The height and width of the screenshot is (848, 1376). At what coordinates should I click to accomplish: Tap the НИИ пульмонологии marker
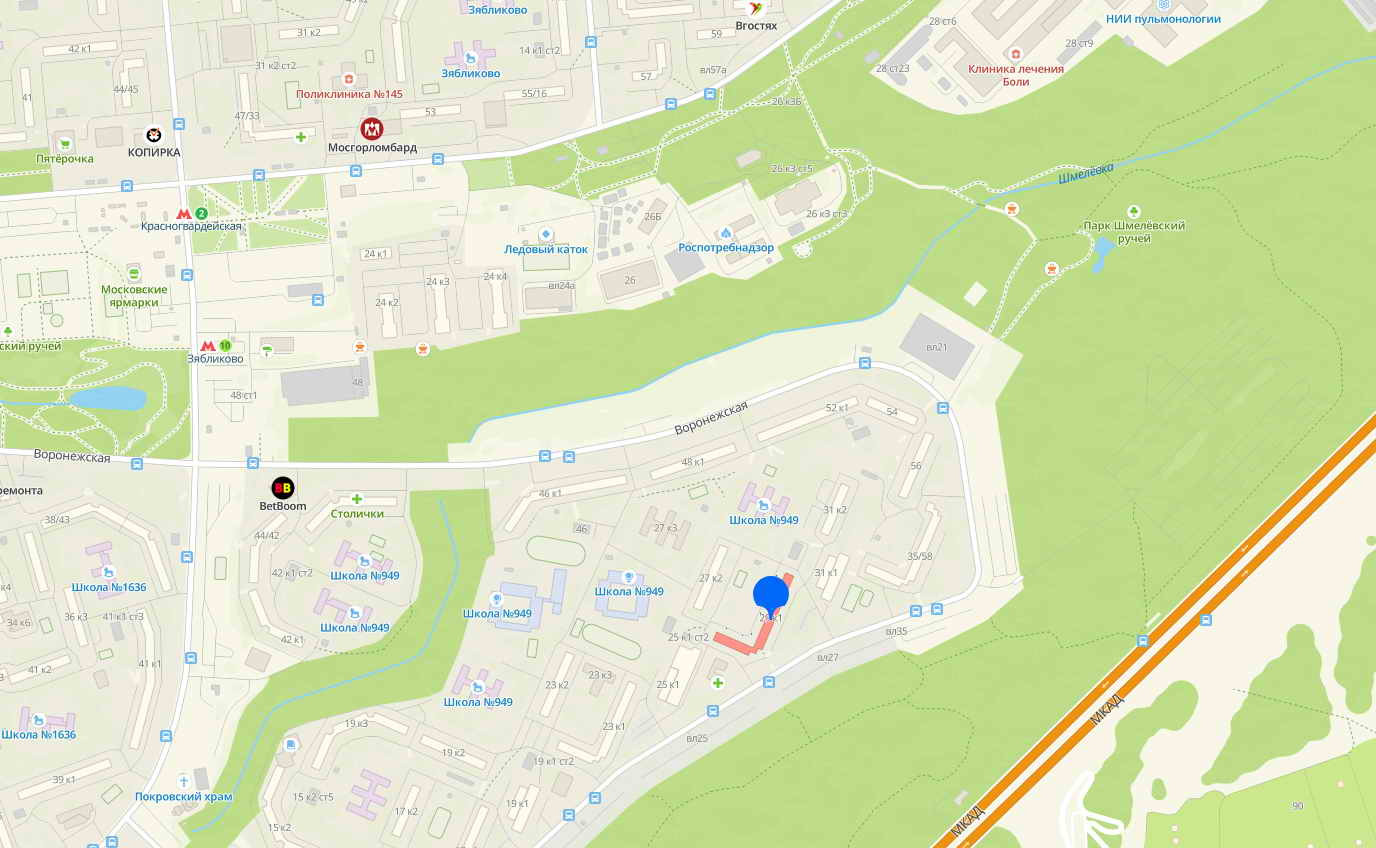pyautogui.click(x=1163, y=5)
